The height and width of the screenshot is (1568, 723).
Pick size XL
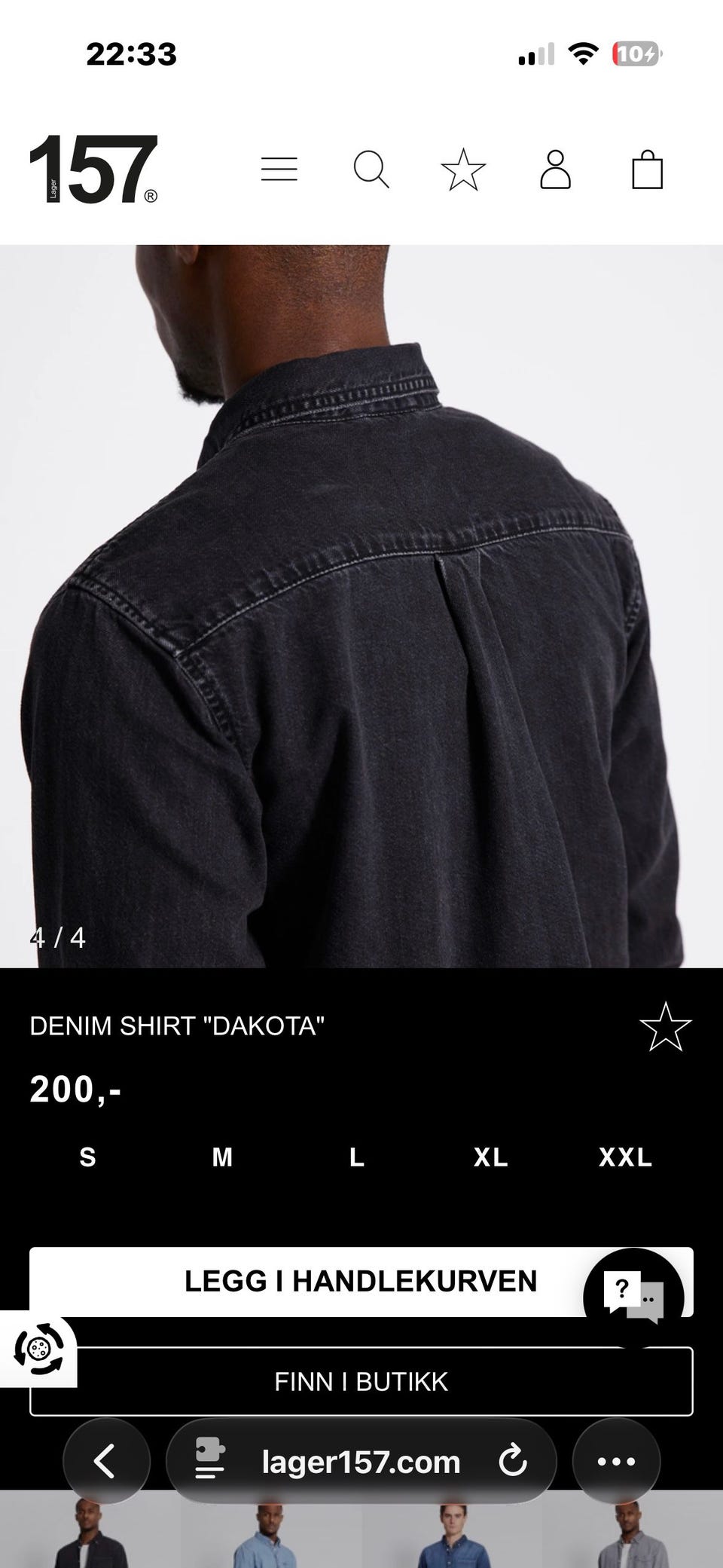tap(491, 1157)
